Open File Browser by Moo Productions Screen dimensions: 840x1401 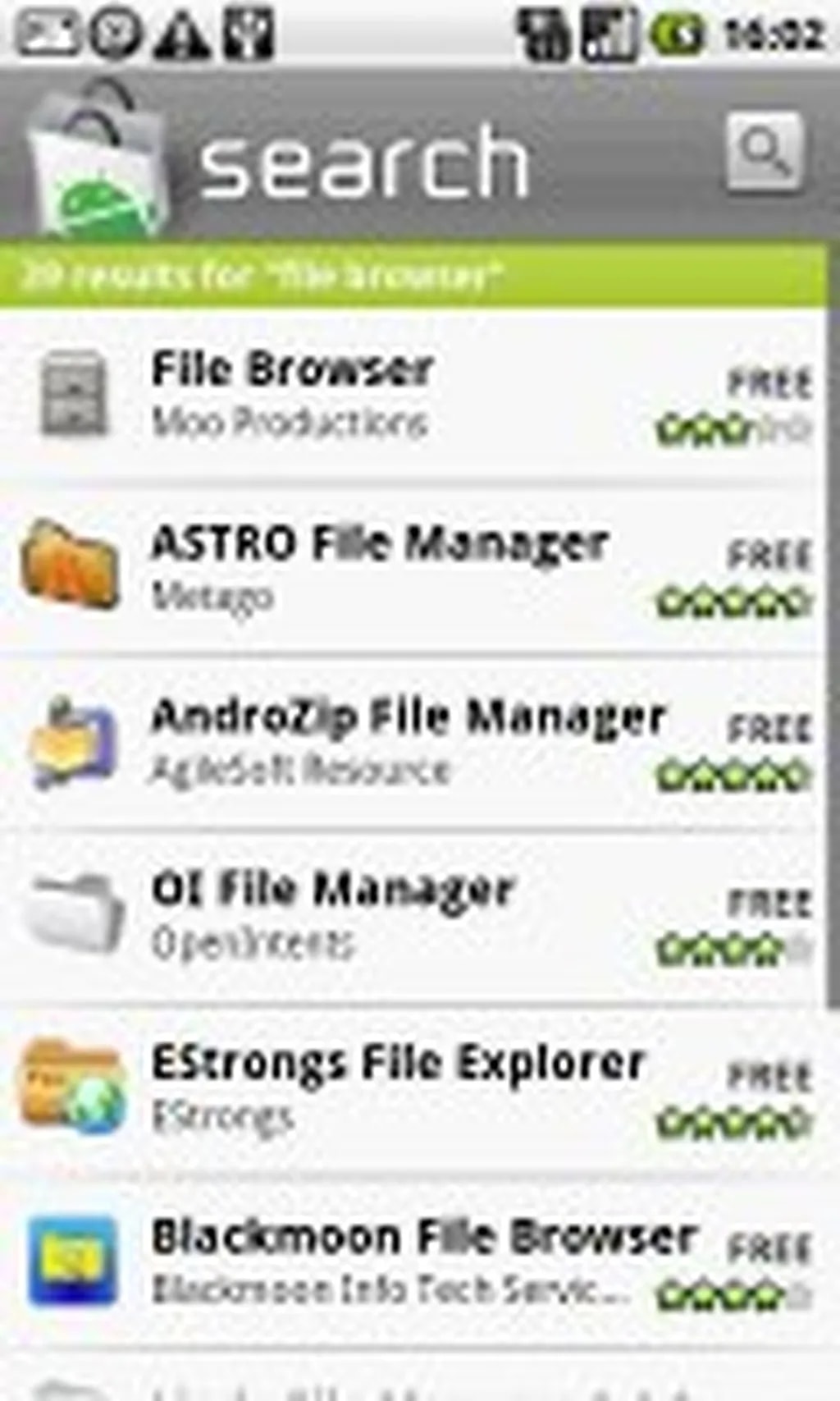pyautogui.click(x=410, y=395)
